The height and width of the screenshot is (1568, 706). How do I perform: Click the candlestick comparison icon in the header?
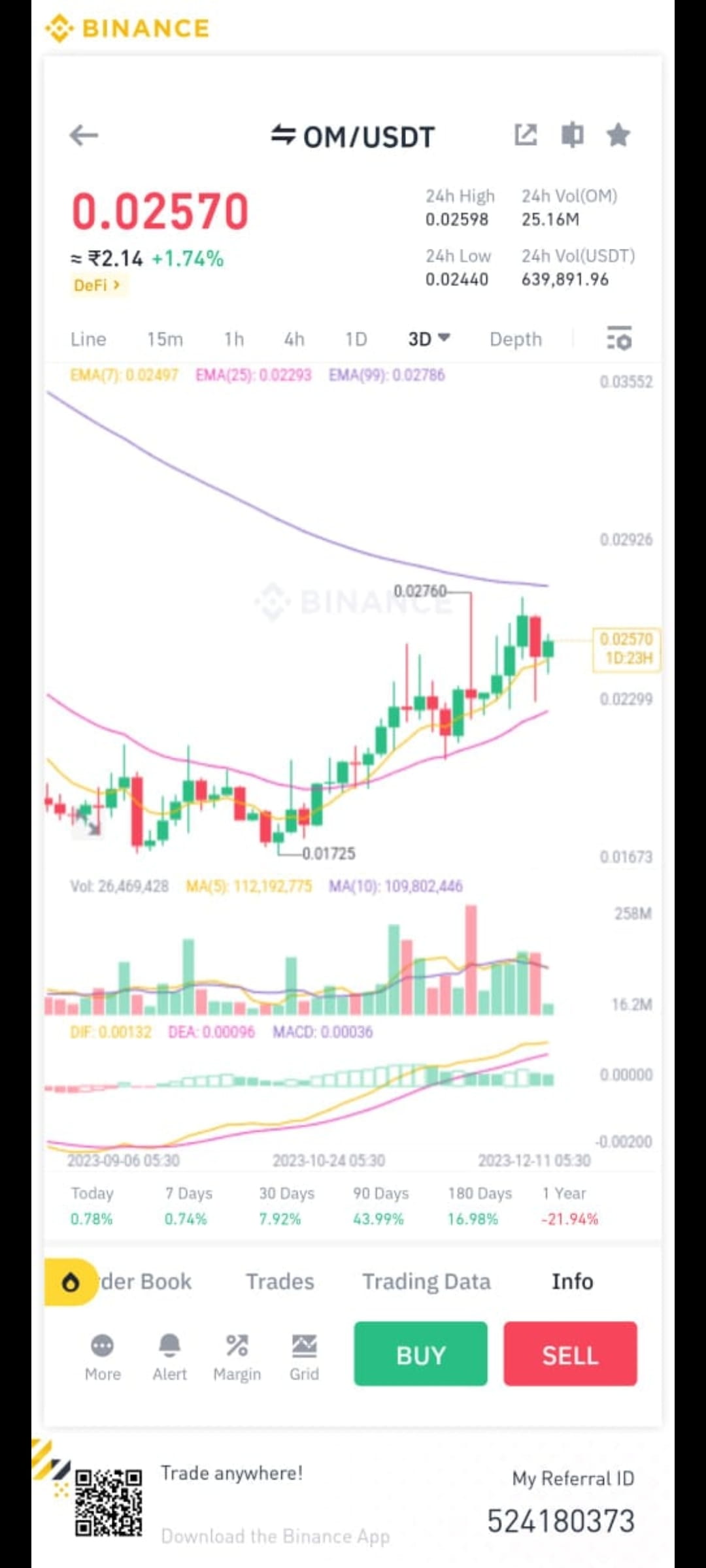573,134
